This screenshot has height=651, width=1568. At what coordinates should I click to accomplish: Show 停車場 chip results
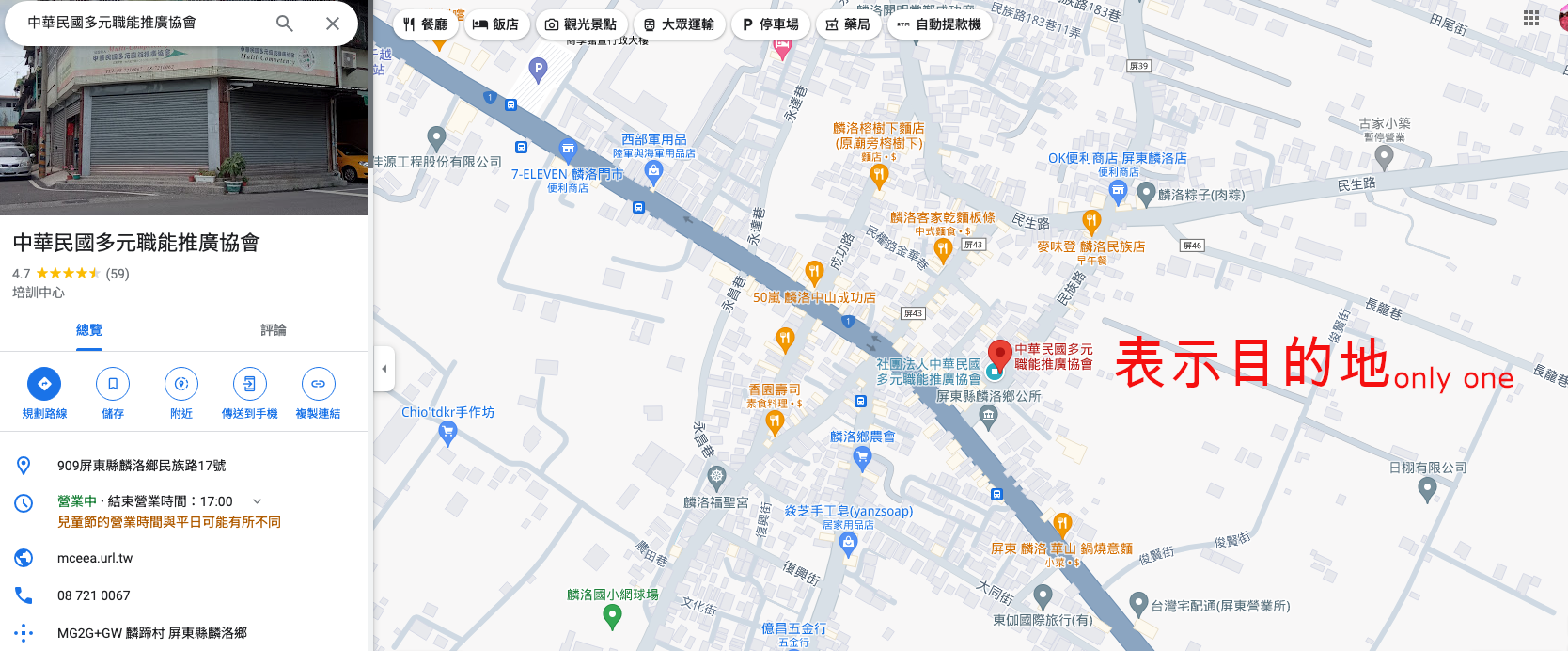[x=770, y=24]
